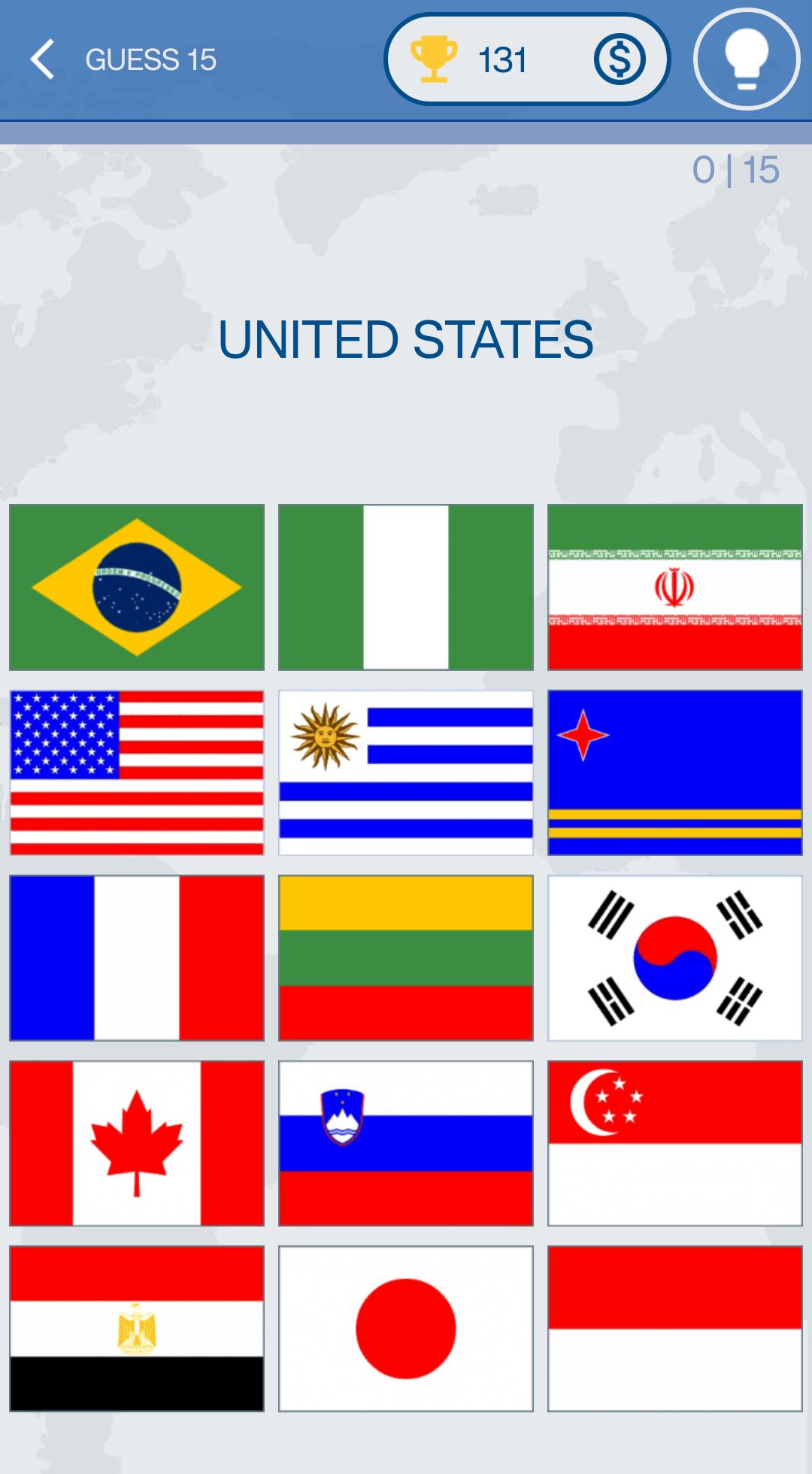This screenshot has height=1474, width=812.
Task: Open the lightbulb hint button
Action: tap(747, 59)
